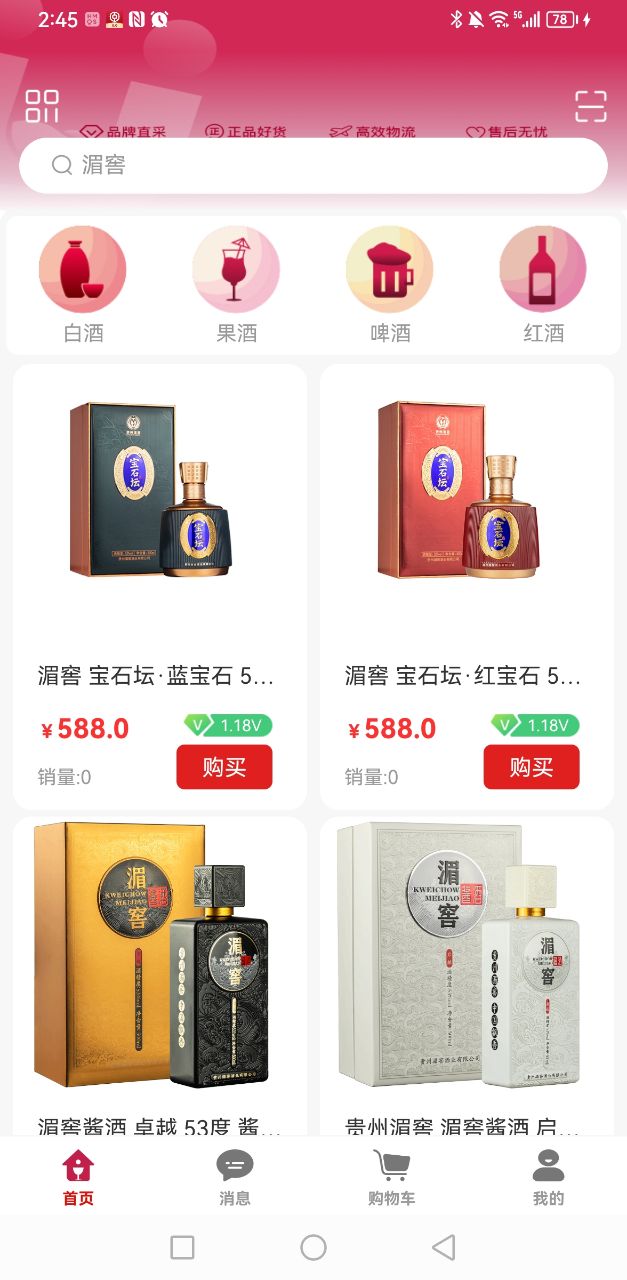Open the category grid icon
The image size is (627, 1280).
(x=42, y=106)
